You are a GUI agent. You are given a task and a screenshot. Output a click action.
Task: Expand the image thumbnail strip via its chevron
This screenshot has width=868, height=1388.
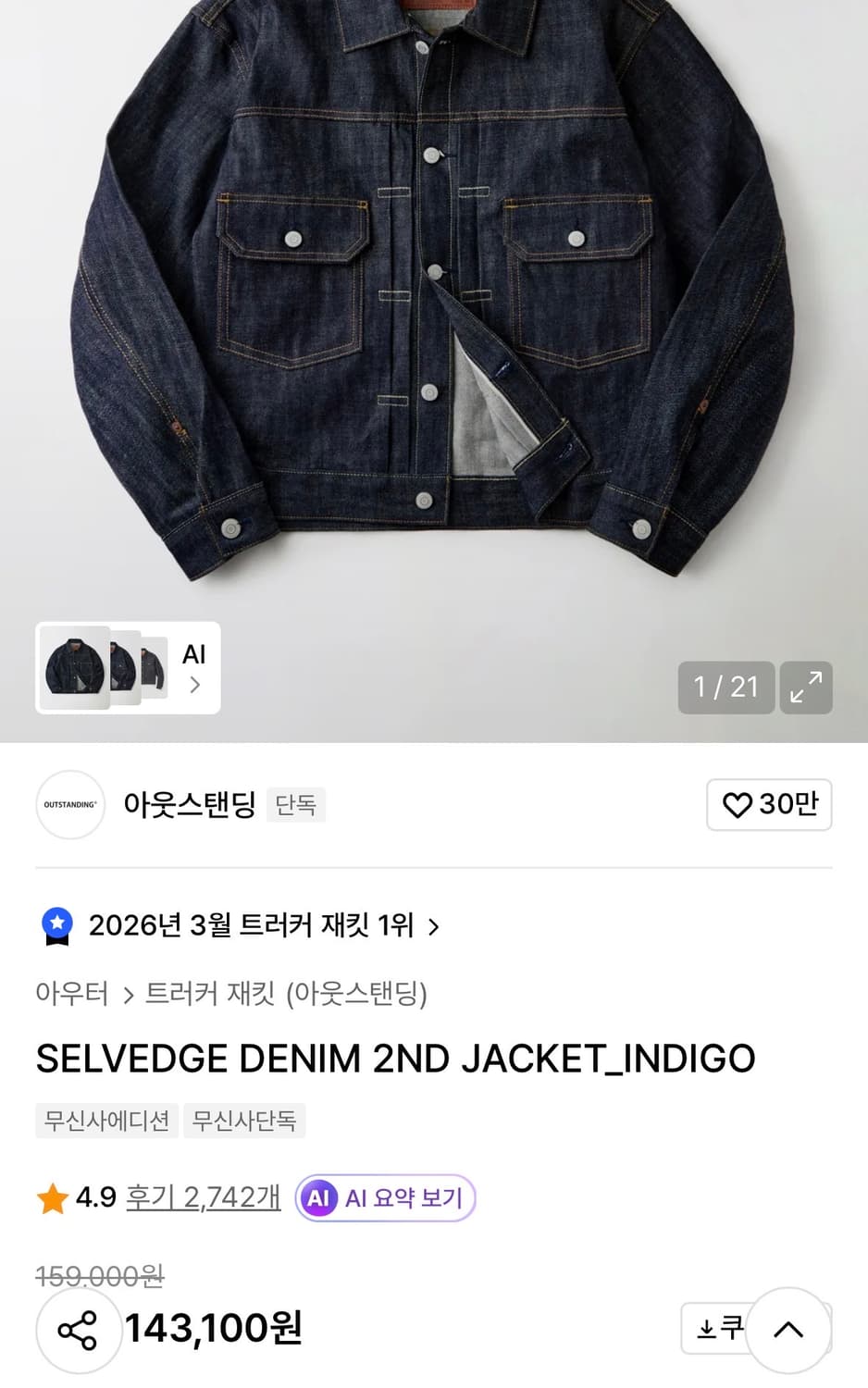pyautogui.click(x=194, y=685)
